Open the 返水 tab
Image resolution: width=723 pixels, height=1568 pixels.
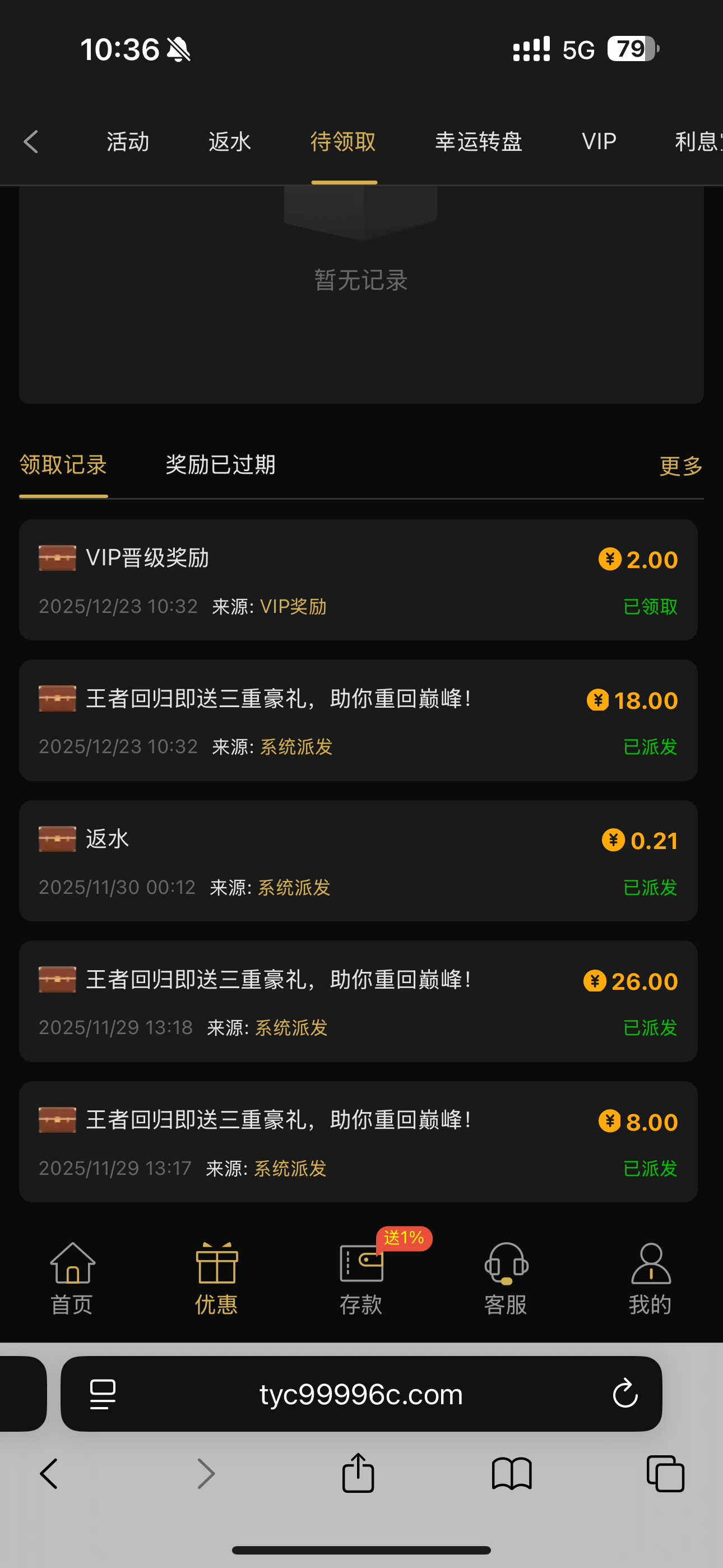pyautogui.click(x=229, y=142)
